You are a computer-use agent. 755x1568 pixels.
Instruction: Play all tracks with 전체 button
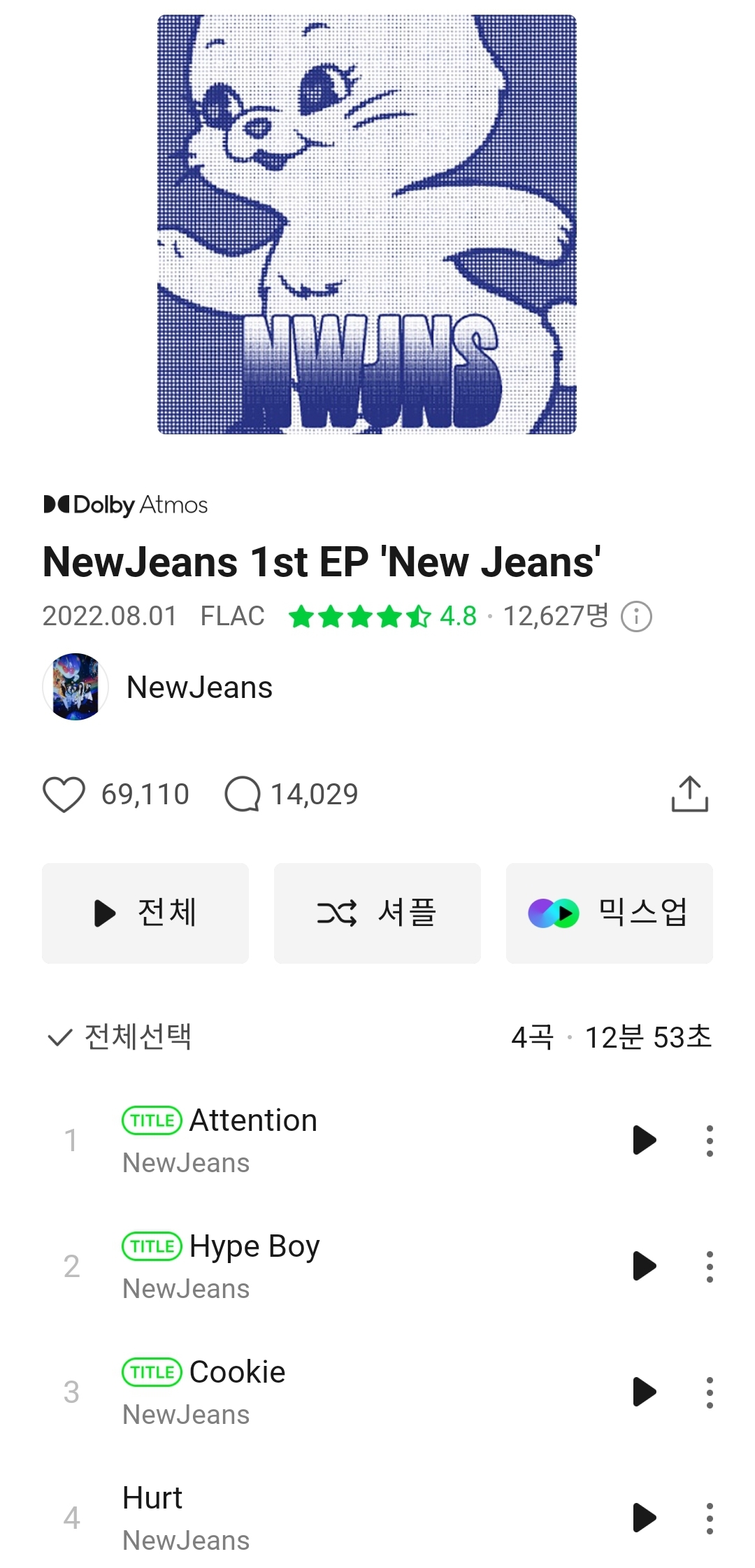pyautogui.click(x=145, y=913)
